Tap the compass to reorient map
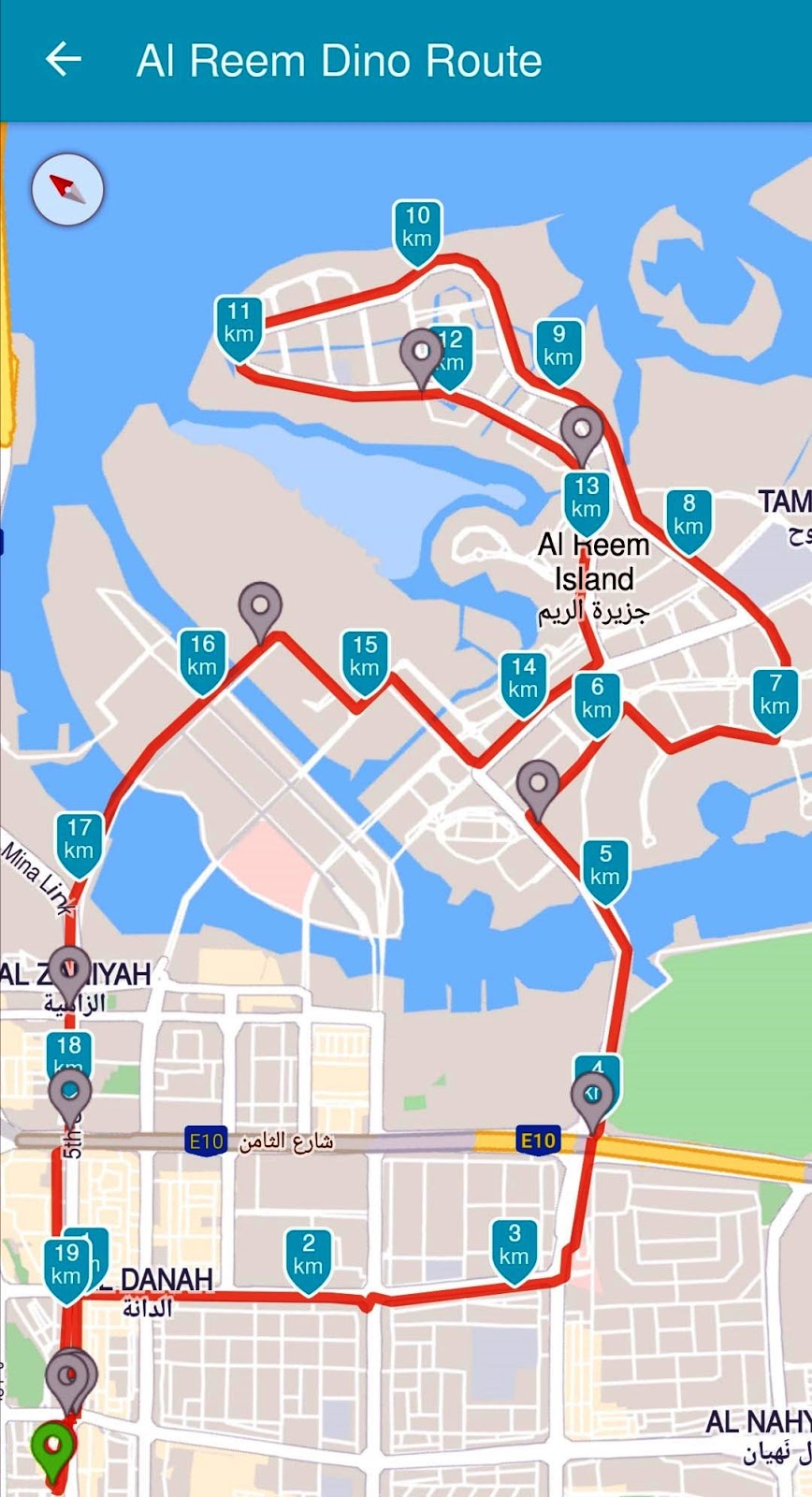The image size is (812, 1497). point(67,190)
